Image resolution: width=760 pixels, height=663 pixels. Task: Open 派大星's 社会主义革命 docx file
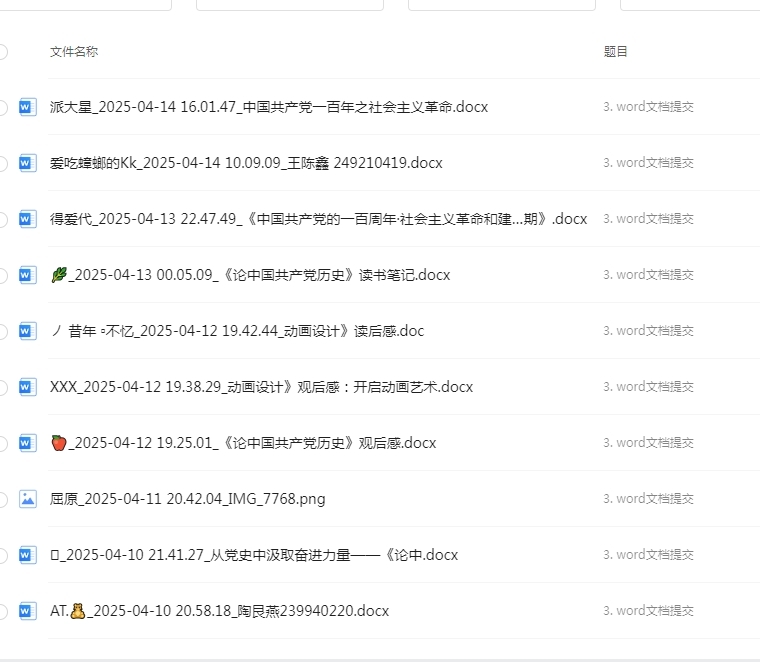click(x=268, y=107)
